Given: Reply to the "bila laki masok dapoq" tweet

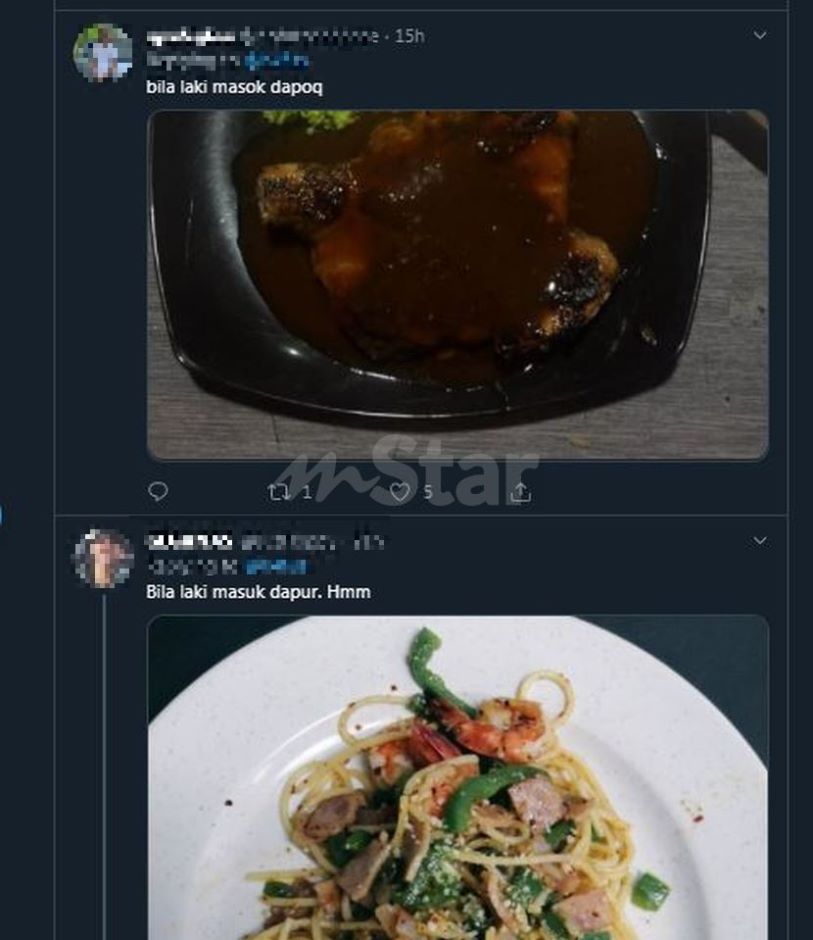Looking at the screenshot, I should pos(158,491).
